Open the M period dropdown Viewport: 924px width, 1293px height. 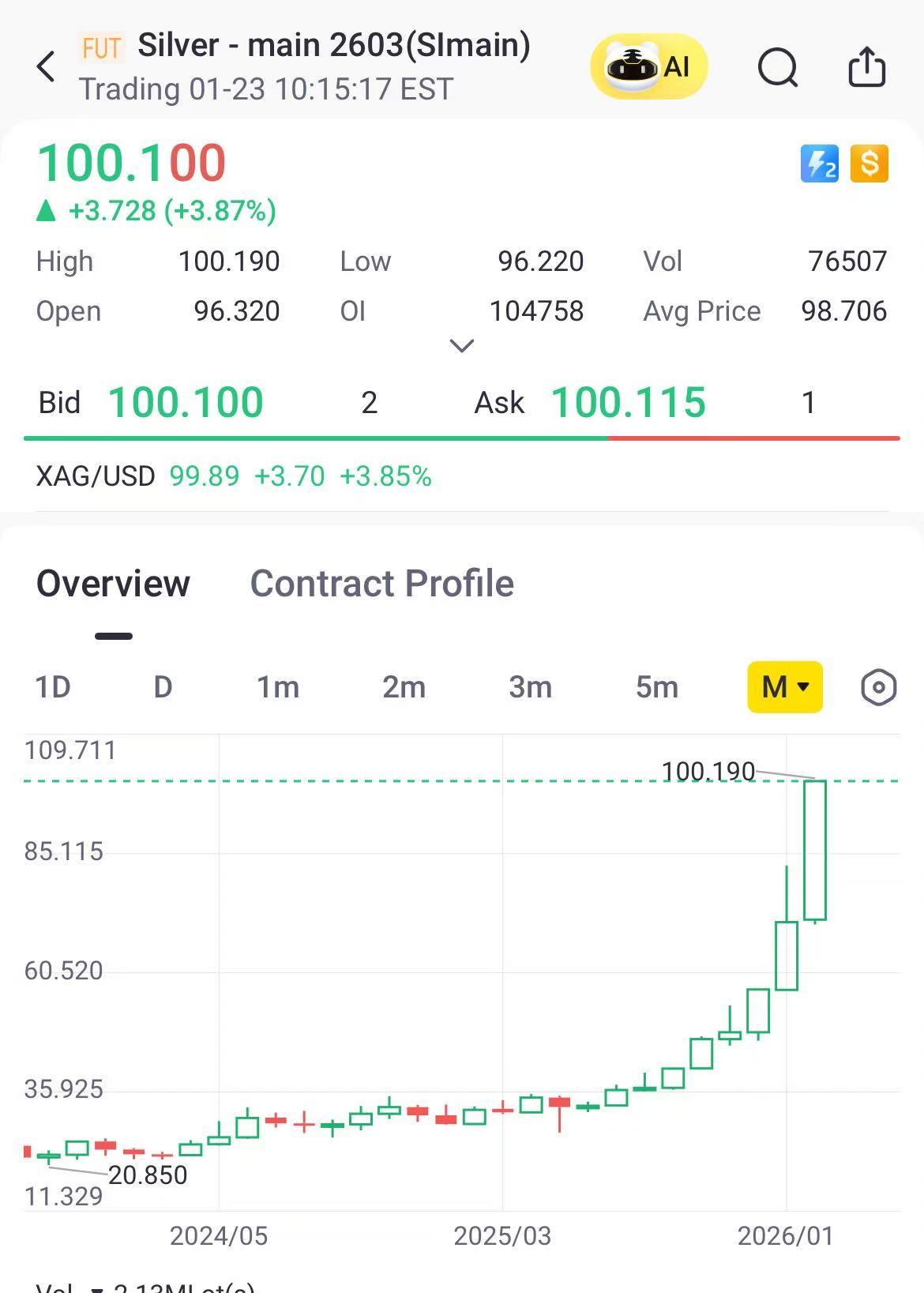pyautogui.click(x=785, y=687)
